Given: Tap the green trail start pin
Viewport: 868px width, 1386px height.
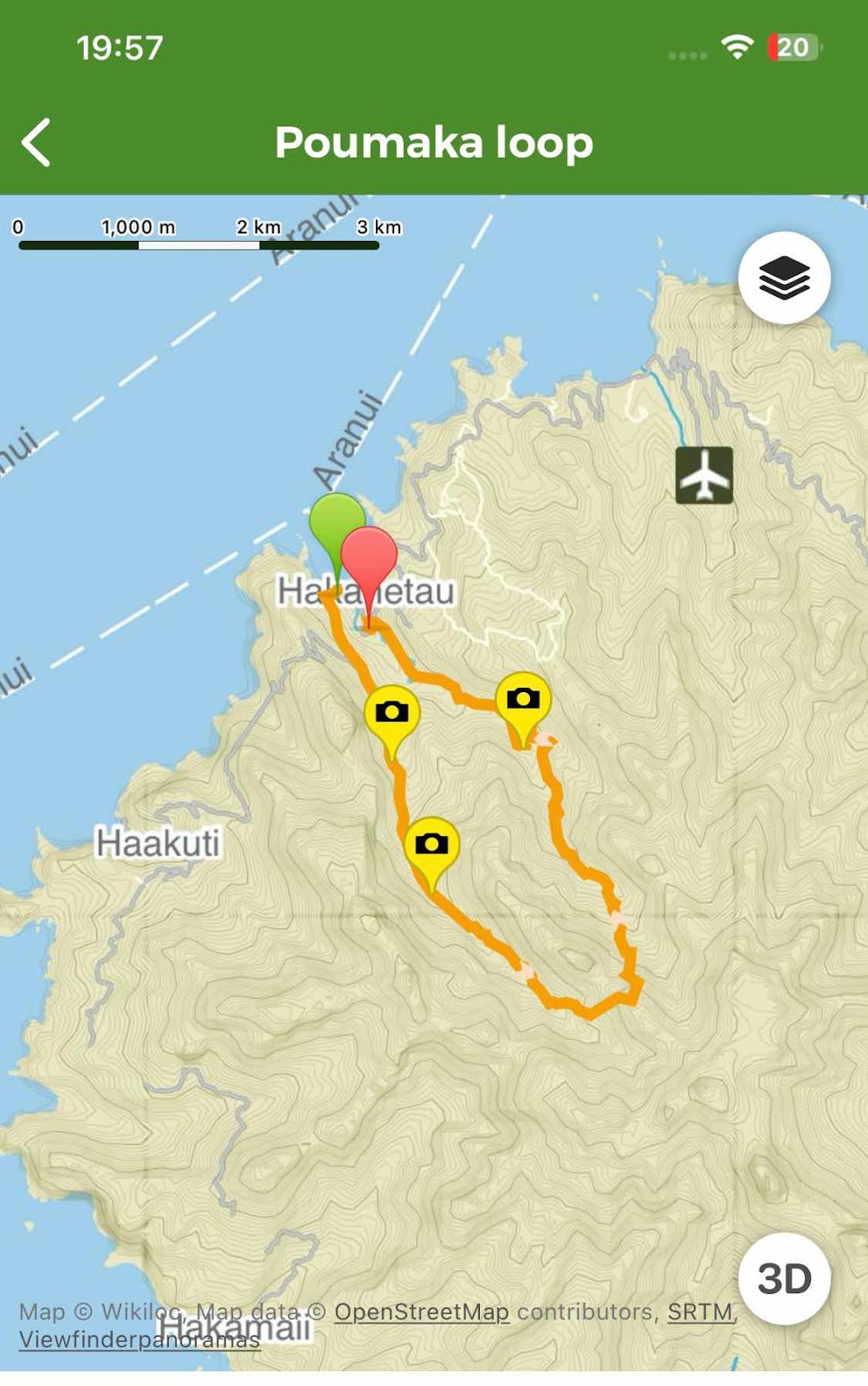Looking at the screenshot, I should click(335, 520).
